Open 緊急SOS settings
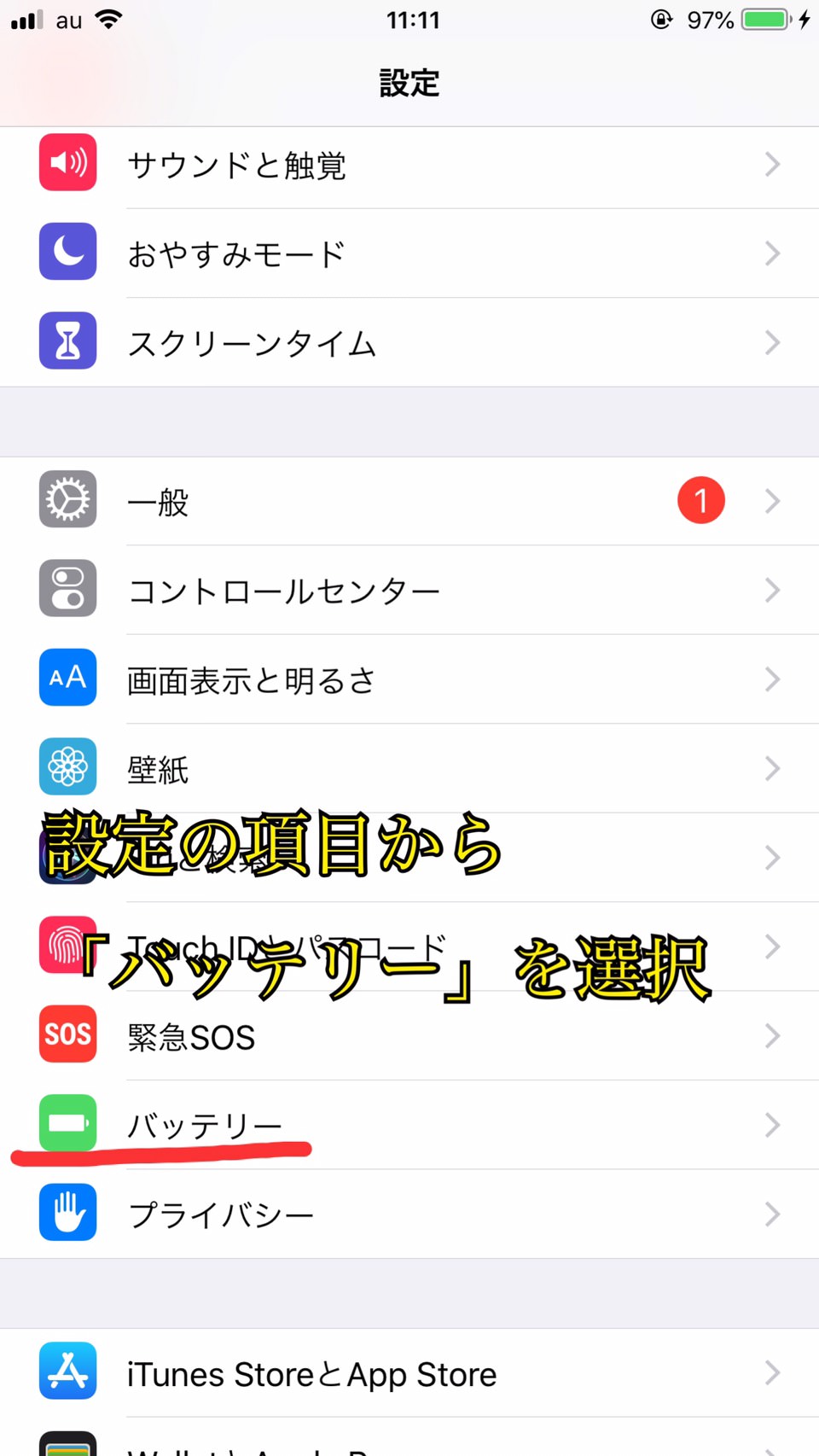Image resolution: width=819 pixels, height=1456 pixels. click(x=409, y=1036)
